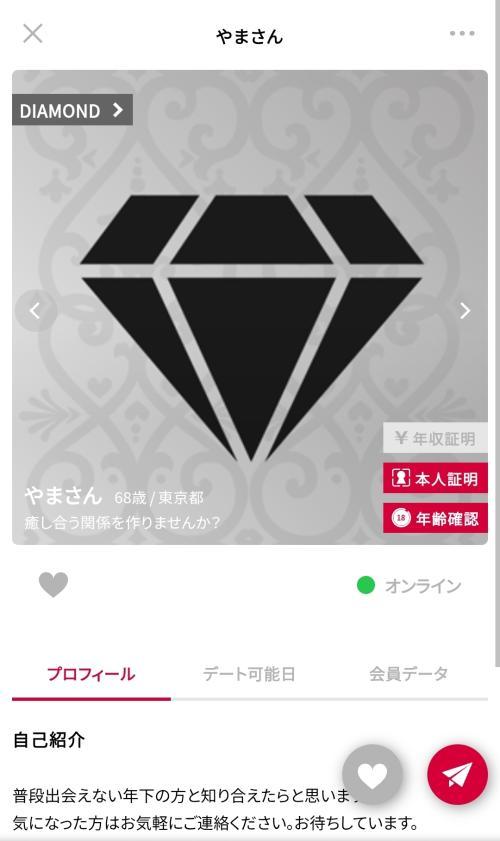Like via the floating heart button
This screenshot has height=841, width=500.
(x=372, y=774)
